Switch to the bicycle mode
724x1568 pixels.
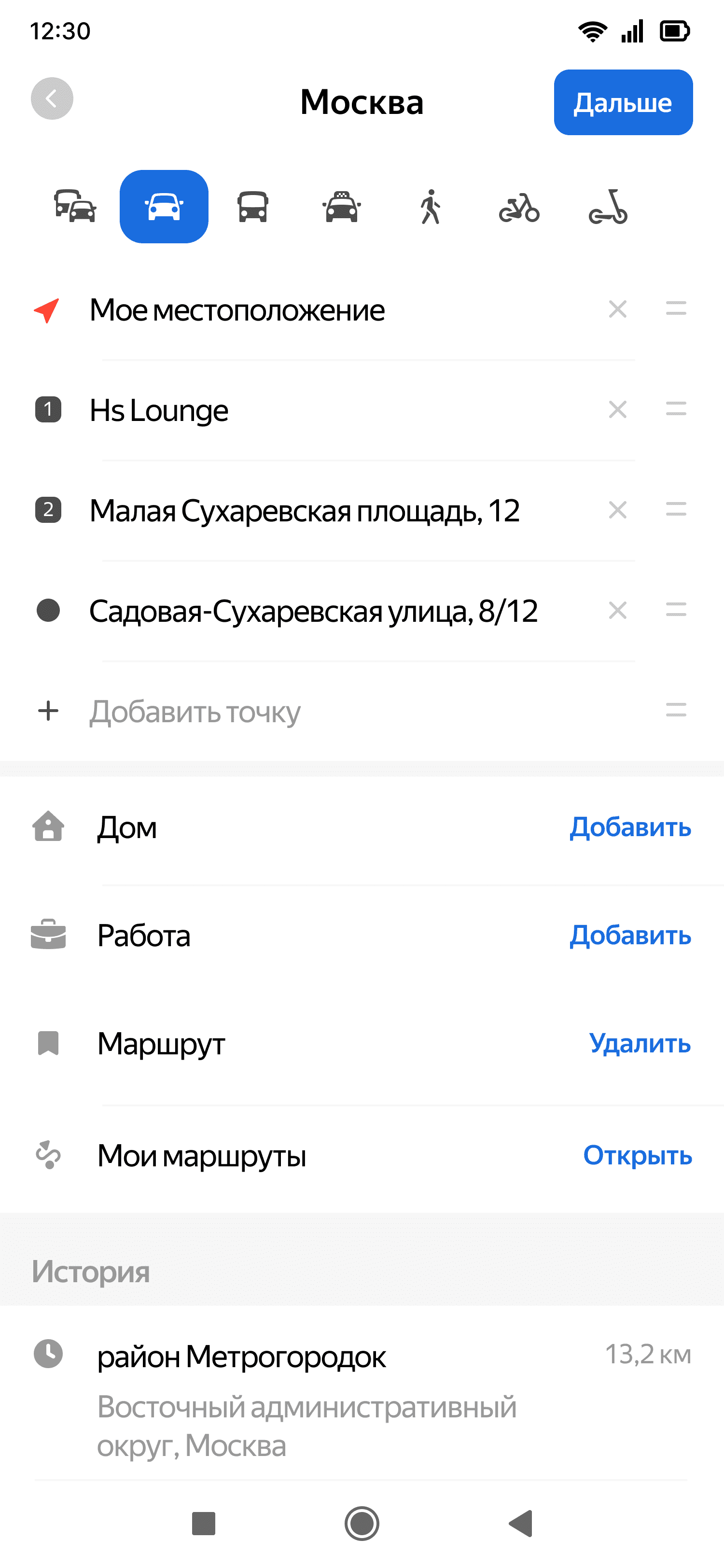click(519, 207)
